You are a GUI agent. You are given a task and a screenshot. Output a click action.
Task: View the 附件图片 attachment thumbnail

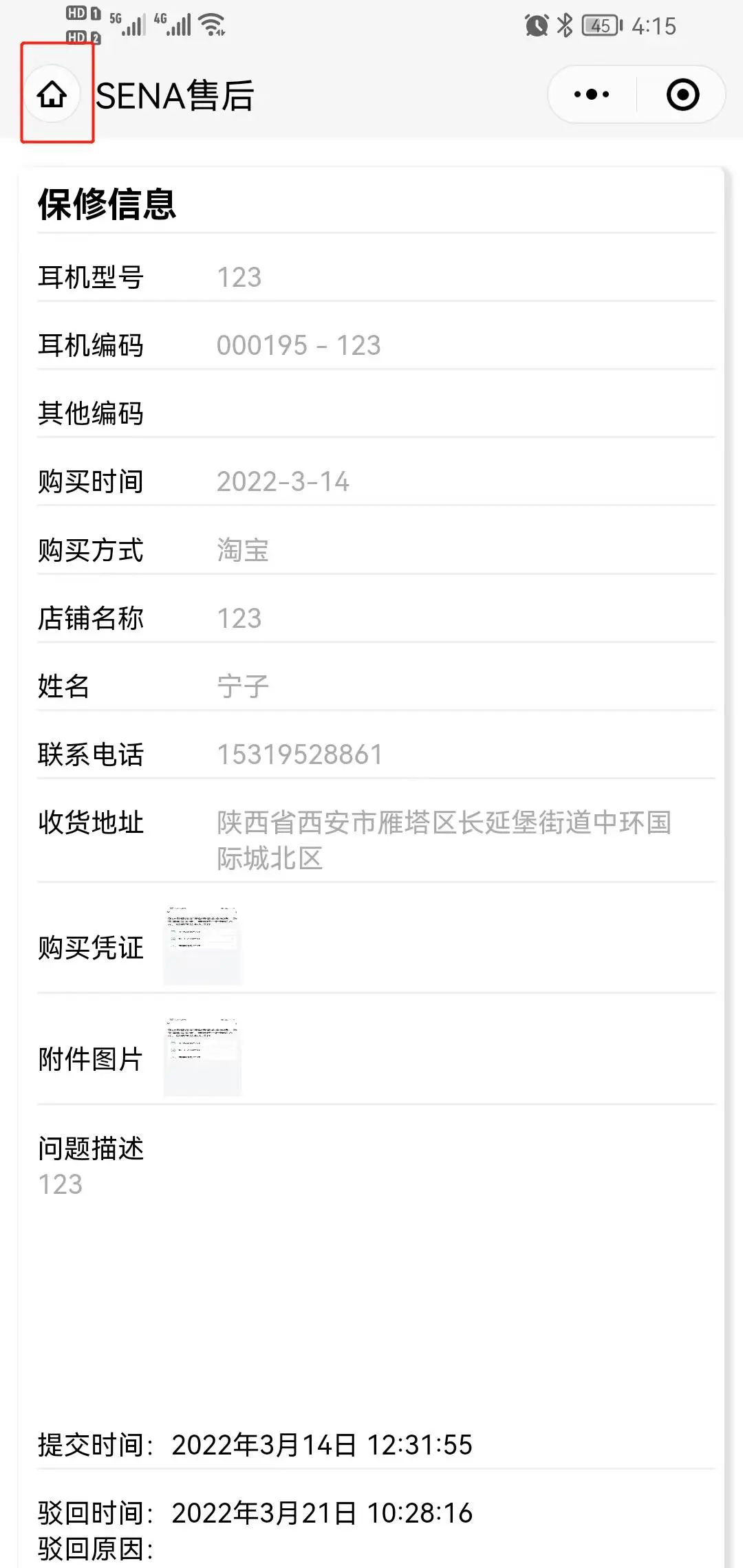[202, 1057]
